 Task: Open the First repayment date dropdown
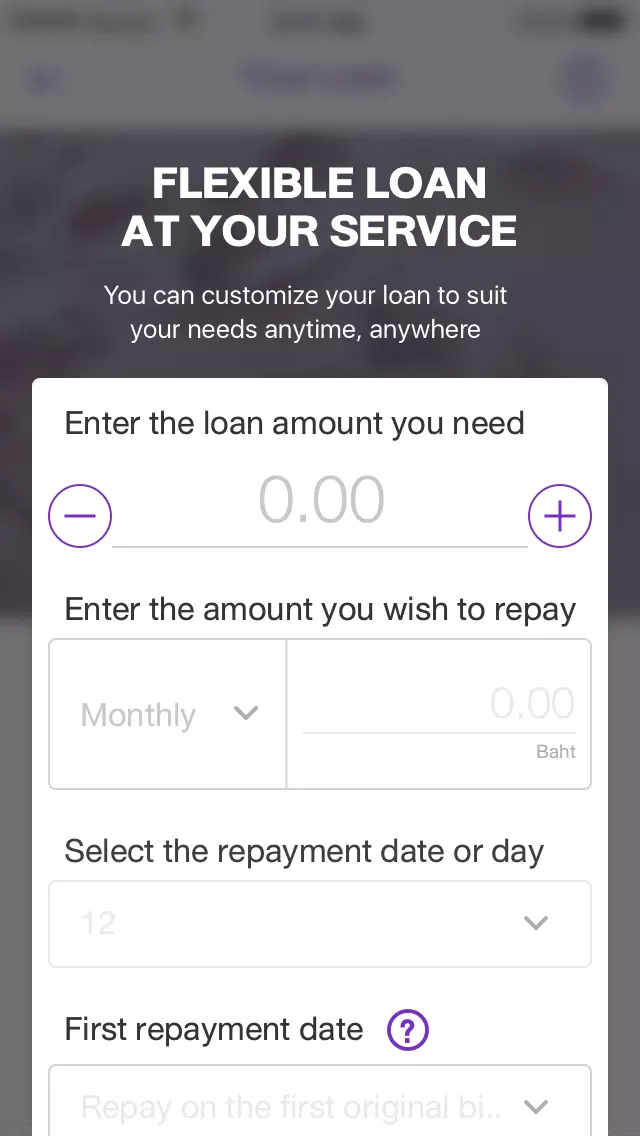tap(320, 1106)
